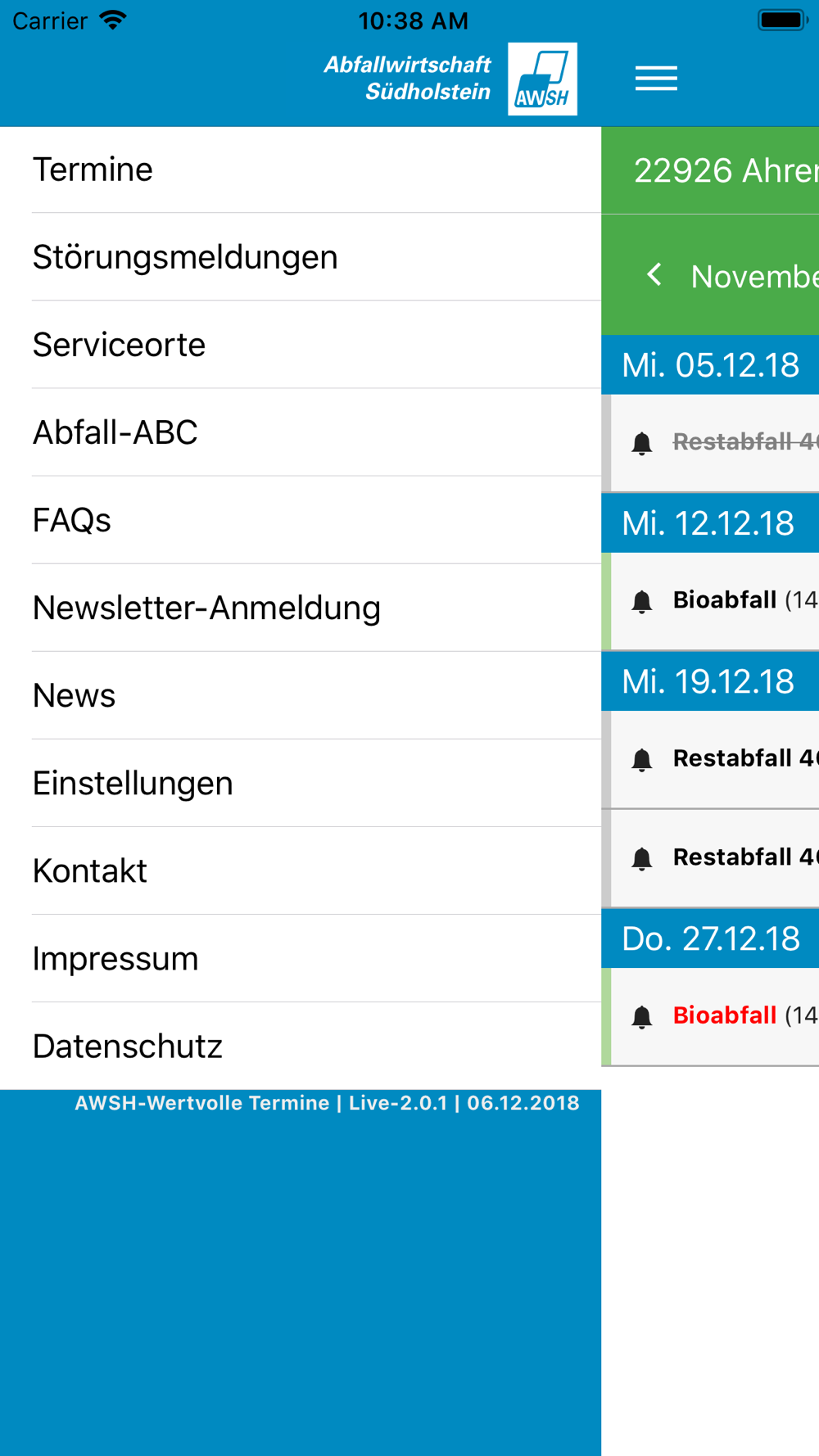Open the Impressum page
Image resolution: width=819 pixels, height=1456 pixels.
click(301, 958)
